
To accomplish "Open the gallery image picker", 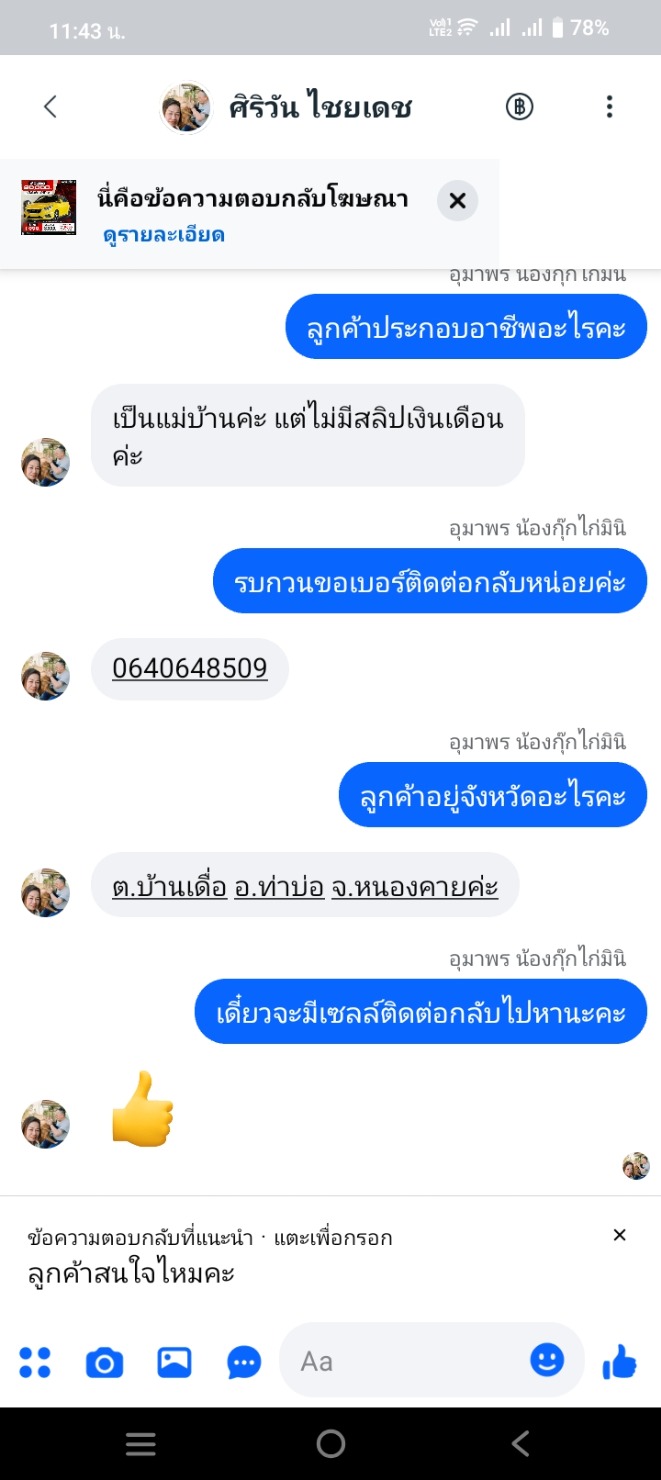I will (174, 1362).
